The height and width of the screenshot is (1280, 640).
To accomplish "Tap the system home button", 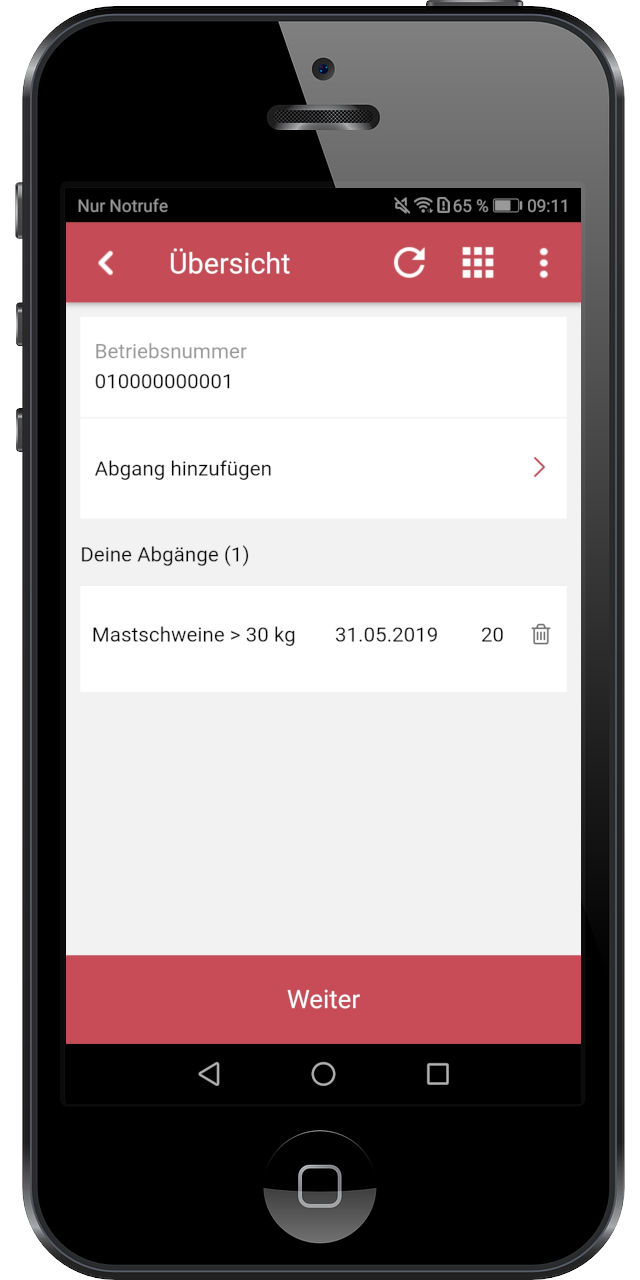I will (323, 1074).
